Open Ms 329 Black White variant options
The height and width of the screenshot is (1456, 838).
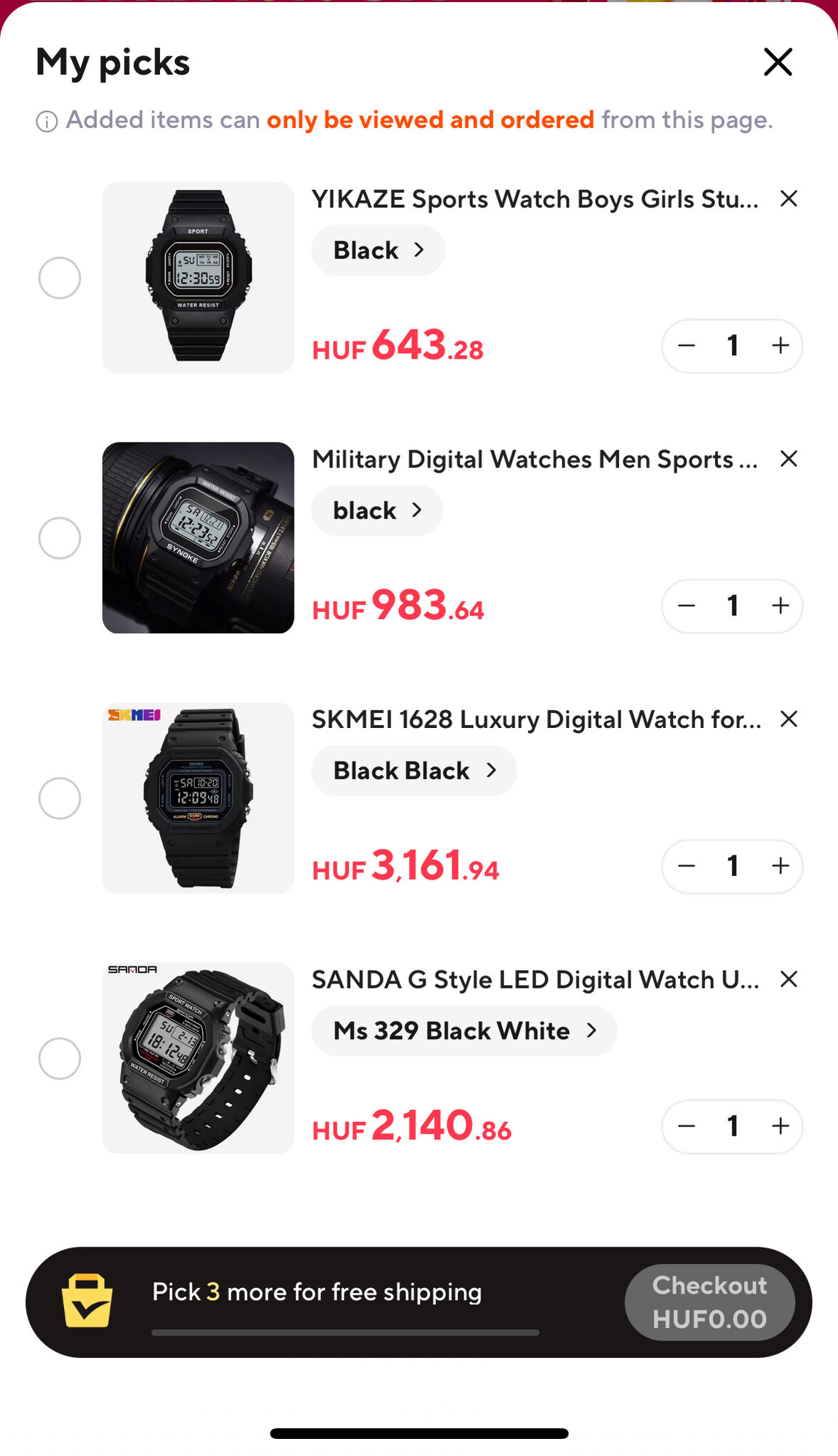[464, 1030]
